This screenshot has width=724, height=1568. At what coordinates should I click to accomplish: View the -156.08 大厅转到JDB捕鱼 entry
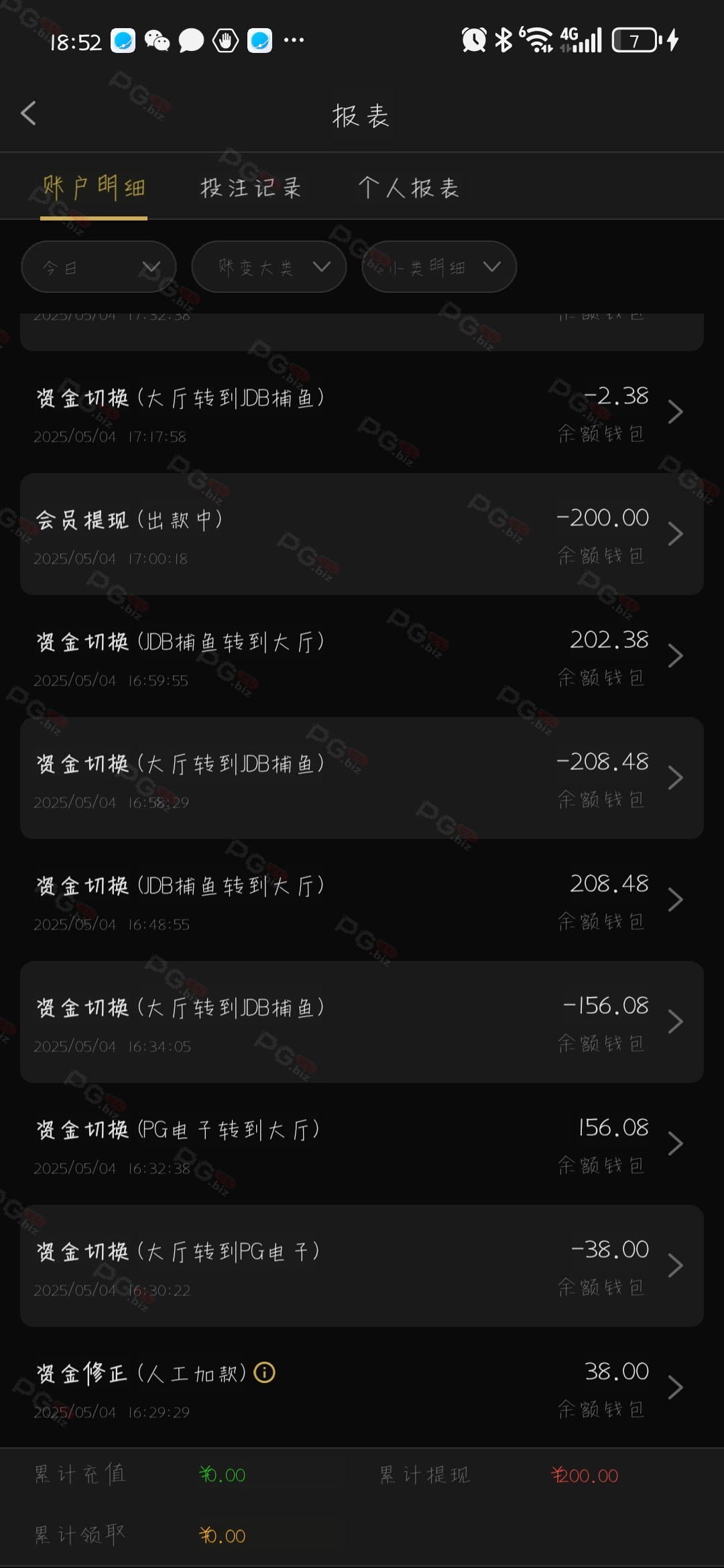pos(362,1022)
